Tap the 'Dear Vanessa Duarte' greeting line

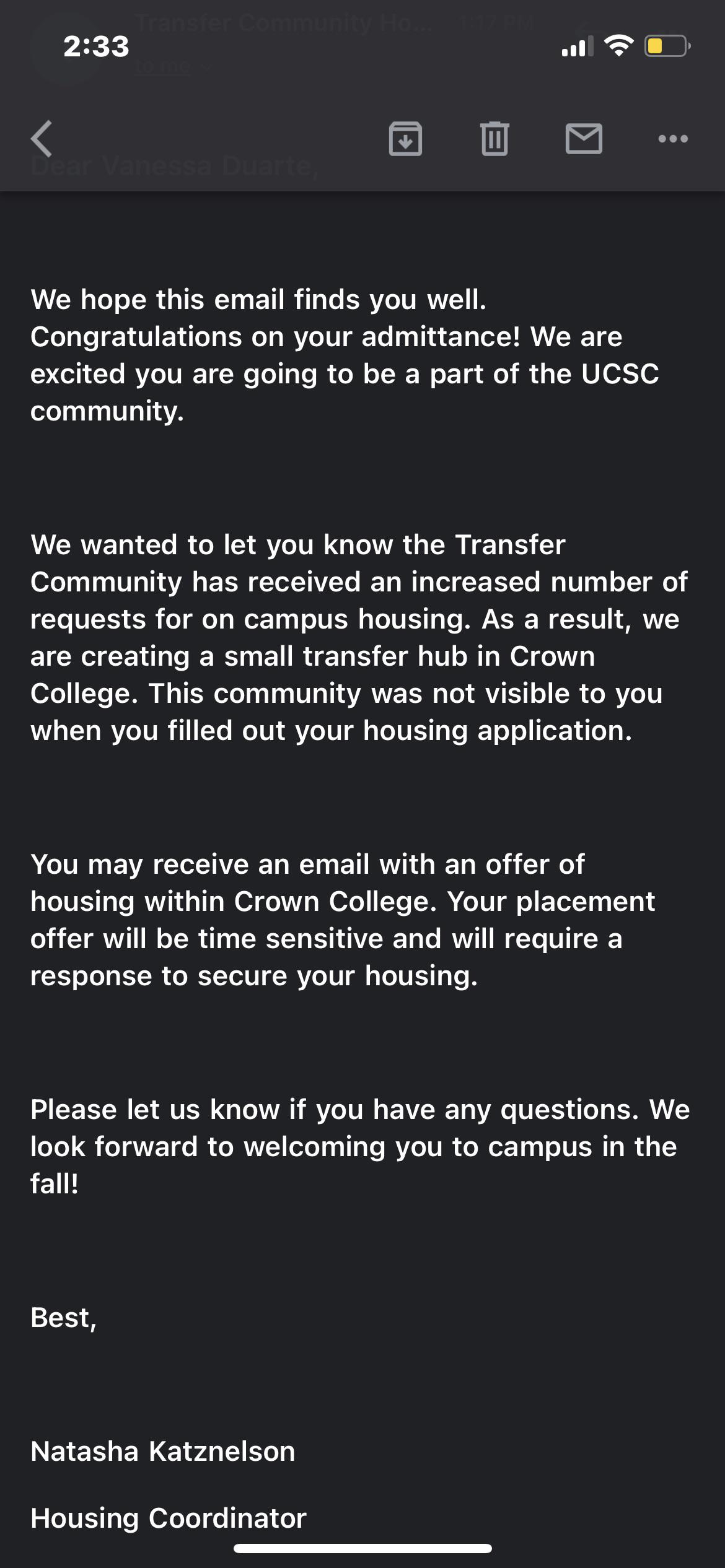174,165
